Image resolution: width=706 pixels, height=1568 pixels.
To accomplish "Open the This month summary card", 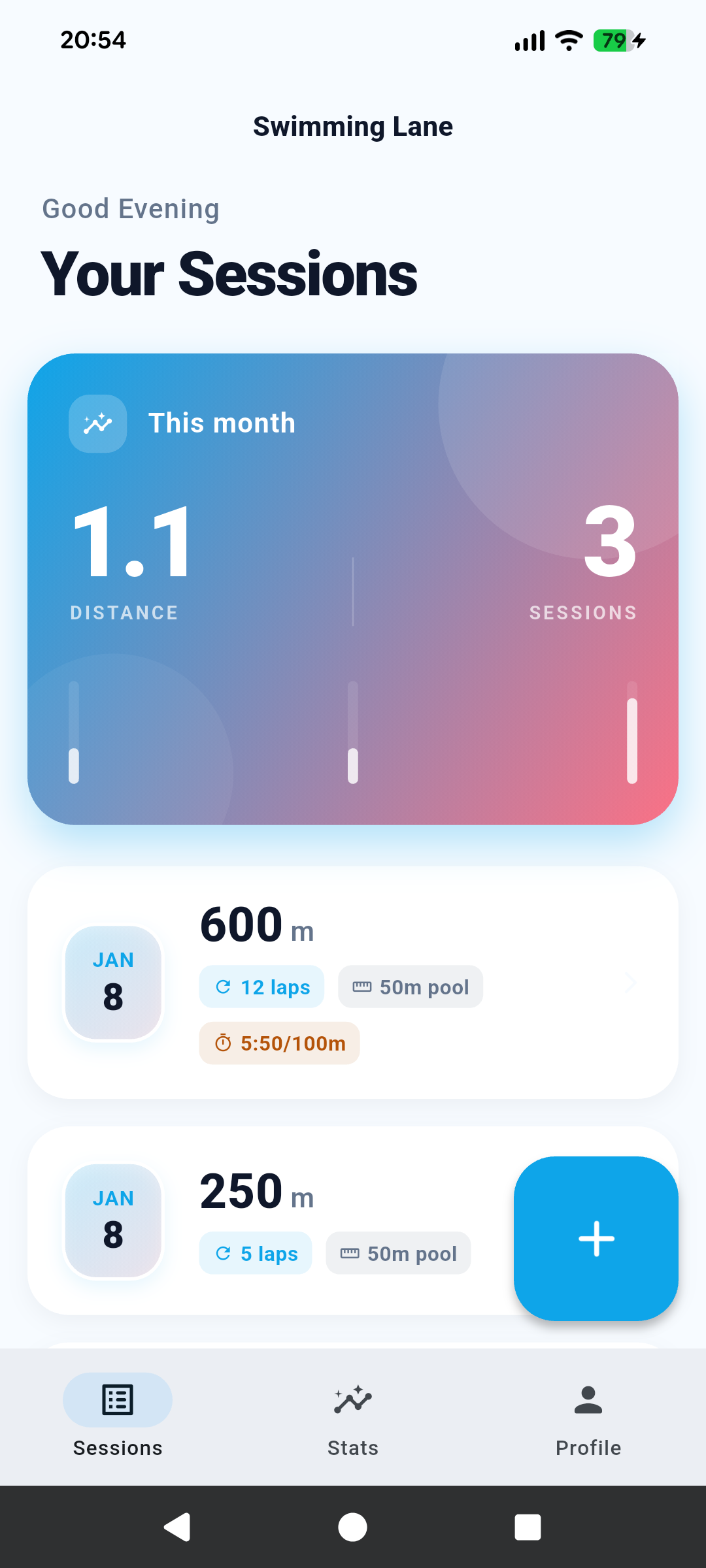I will tap(353, 588).
